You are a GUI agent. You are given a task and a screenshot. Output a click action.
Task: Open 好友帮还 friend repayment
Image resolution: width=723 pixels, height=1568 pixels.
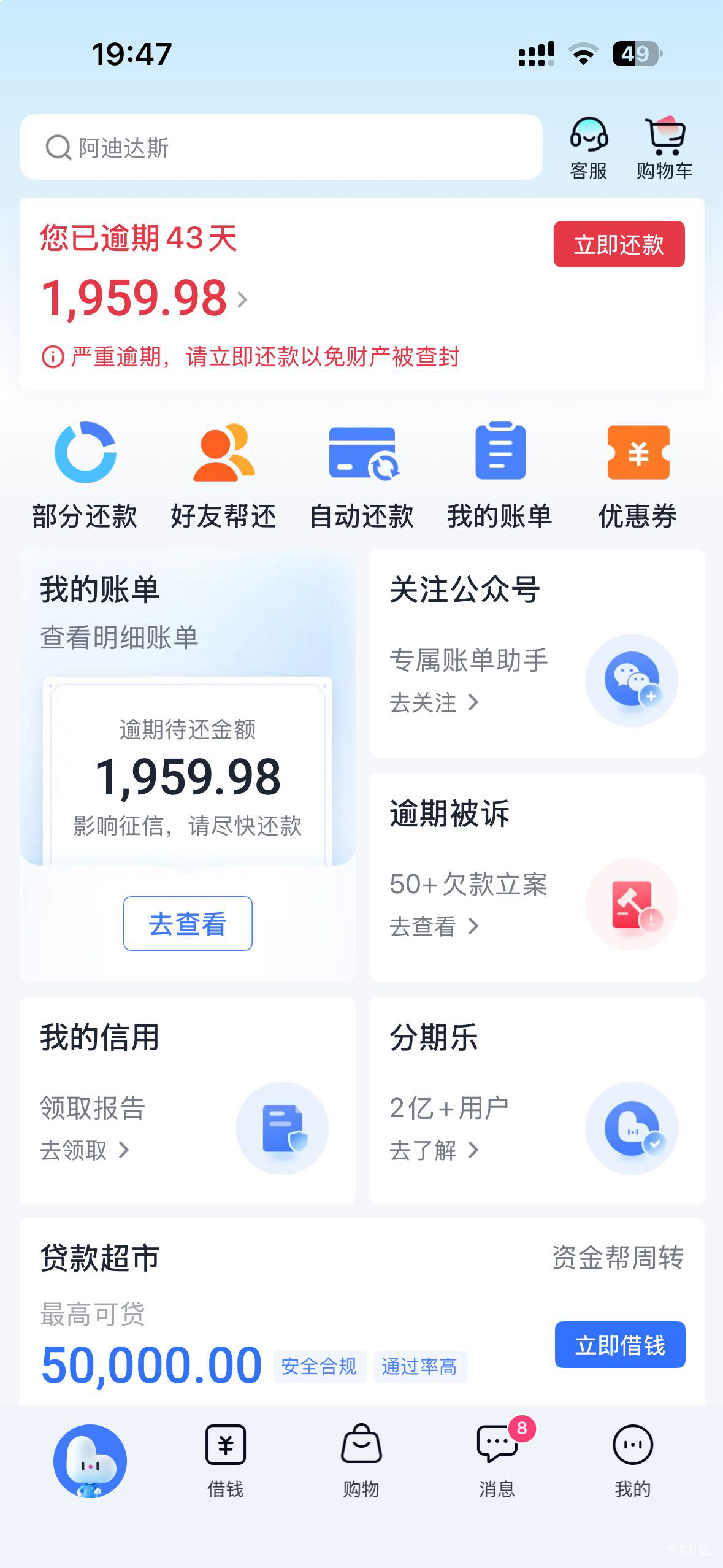coord(223,475)
